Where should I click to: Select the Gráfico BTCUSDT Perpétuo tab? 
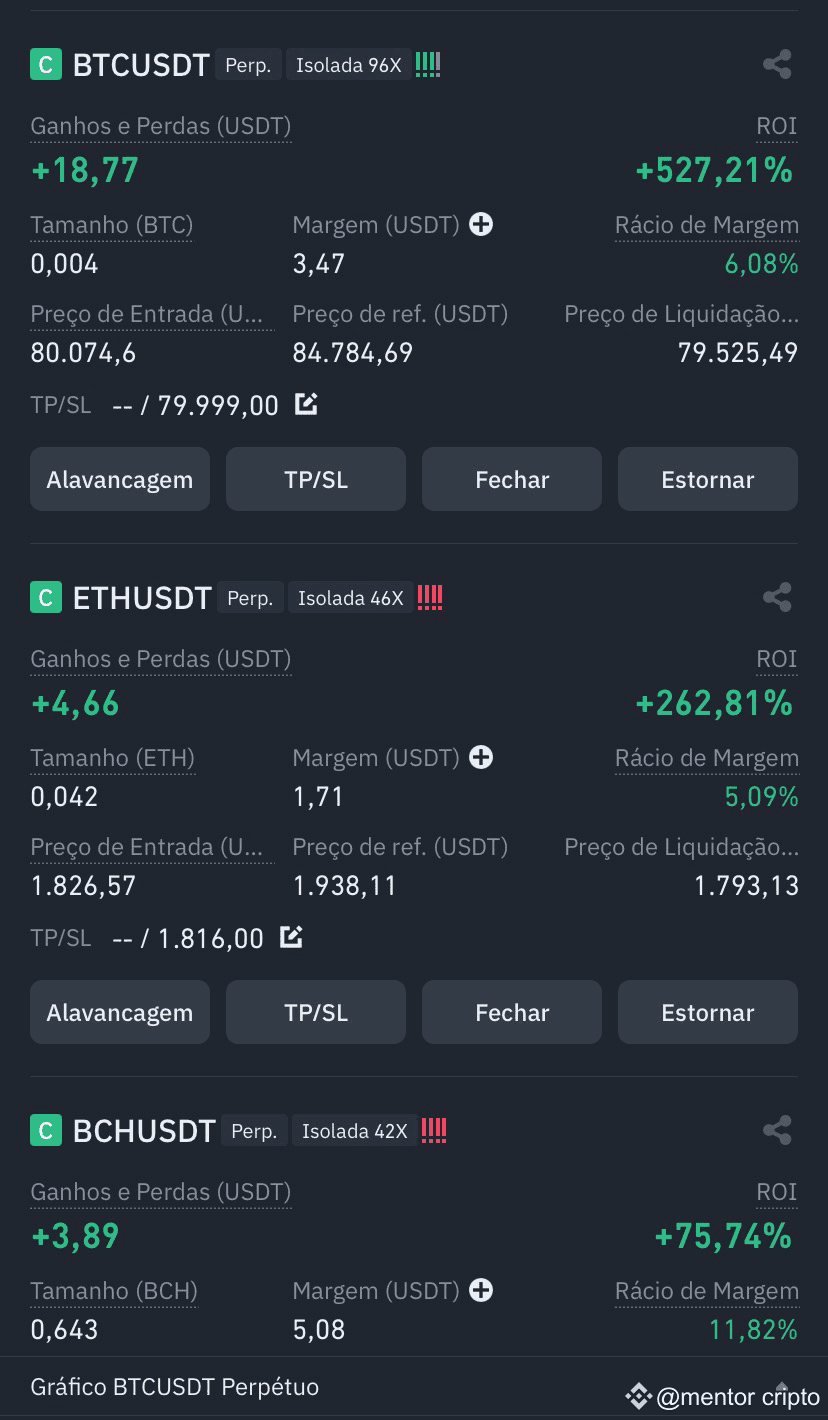tap(175, 1387)
